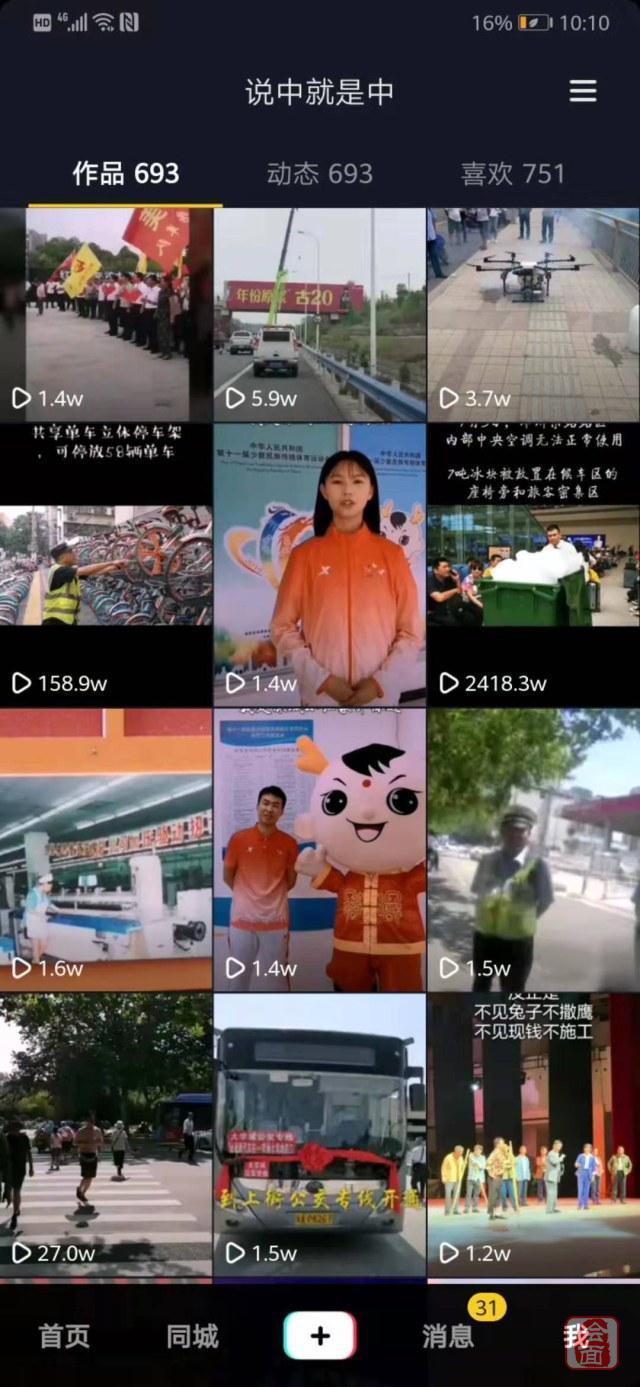
Task: Open the hamburger menu icon
Action: [x=583, y=91]
